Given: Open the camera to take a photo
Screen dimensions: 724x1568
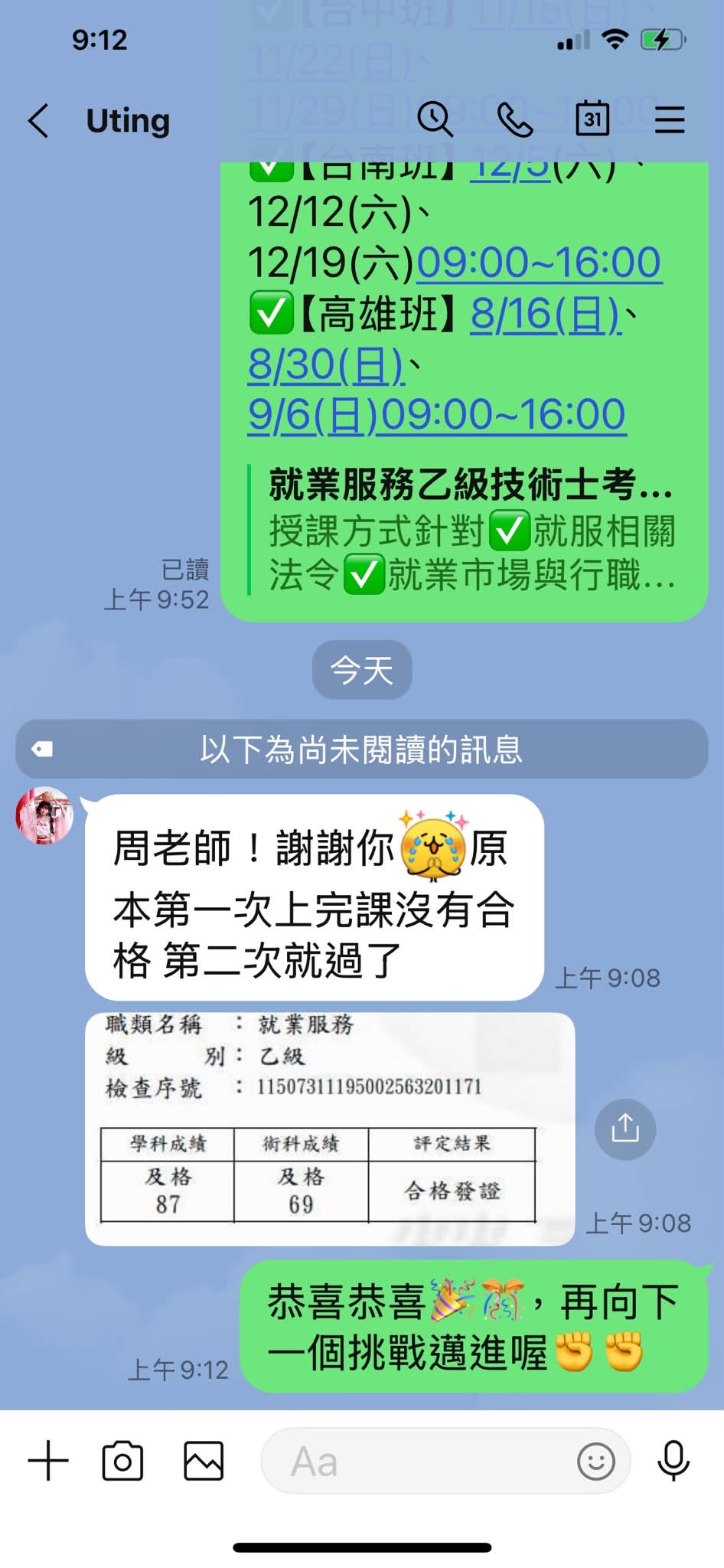Looking at the screenshot, I should click(122, 1461).
